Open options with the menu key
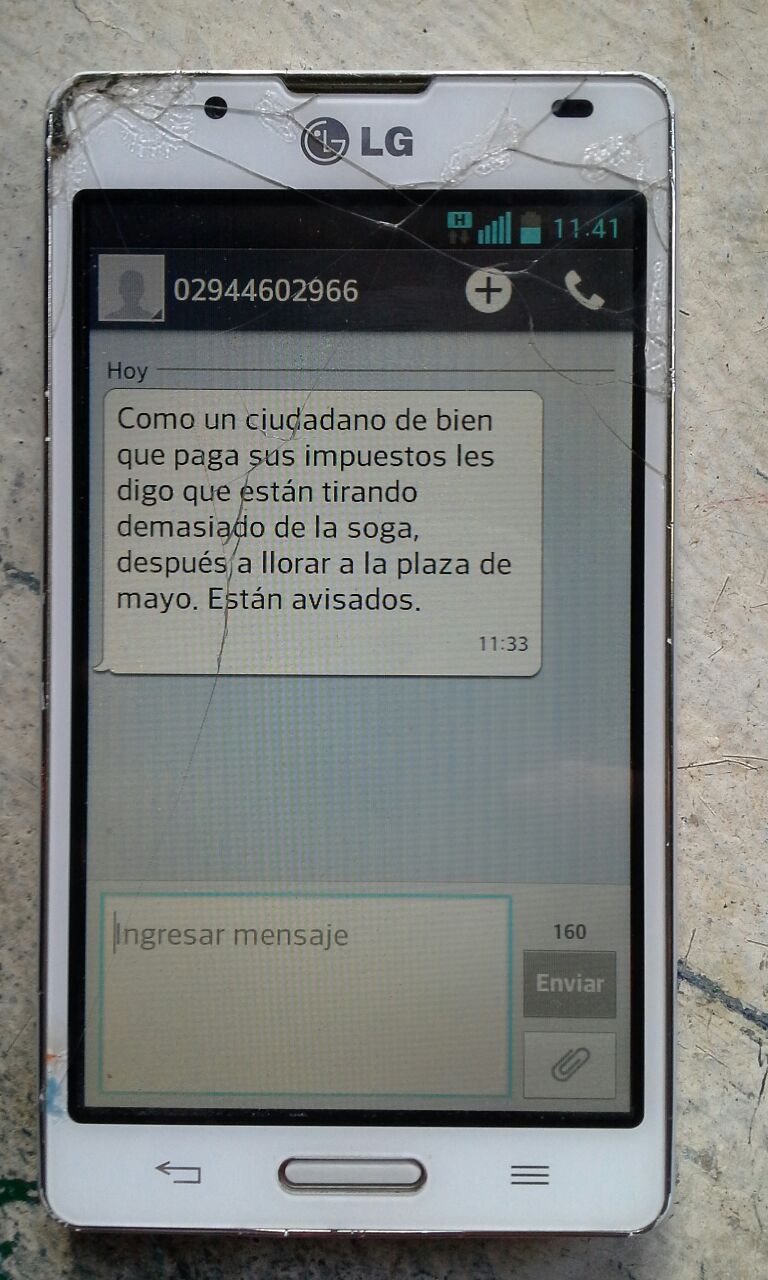The width and height of the screenshot is (768, 1280). point(529,1174)
